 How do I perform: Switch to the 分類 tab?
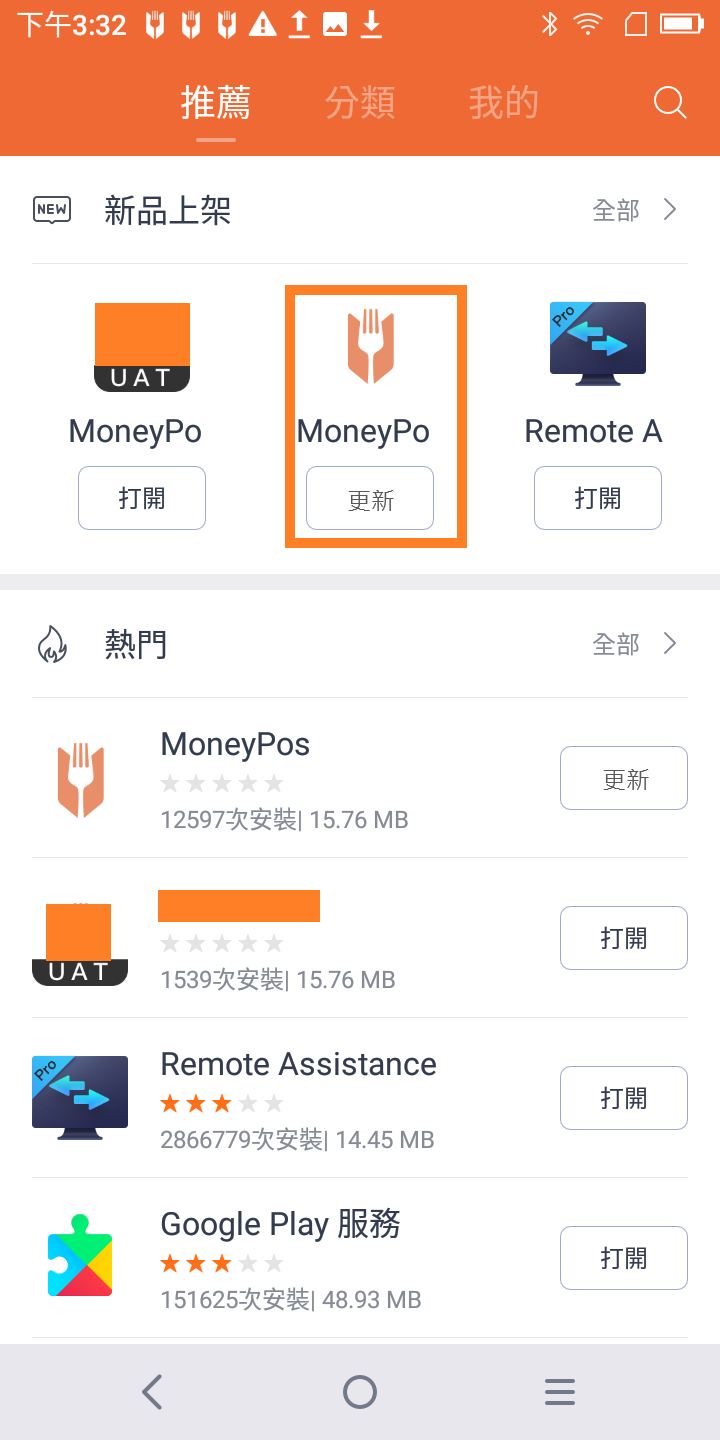[x=360, y=103]
